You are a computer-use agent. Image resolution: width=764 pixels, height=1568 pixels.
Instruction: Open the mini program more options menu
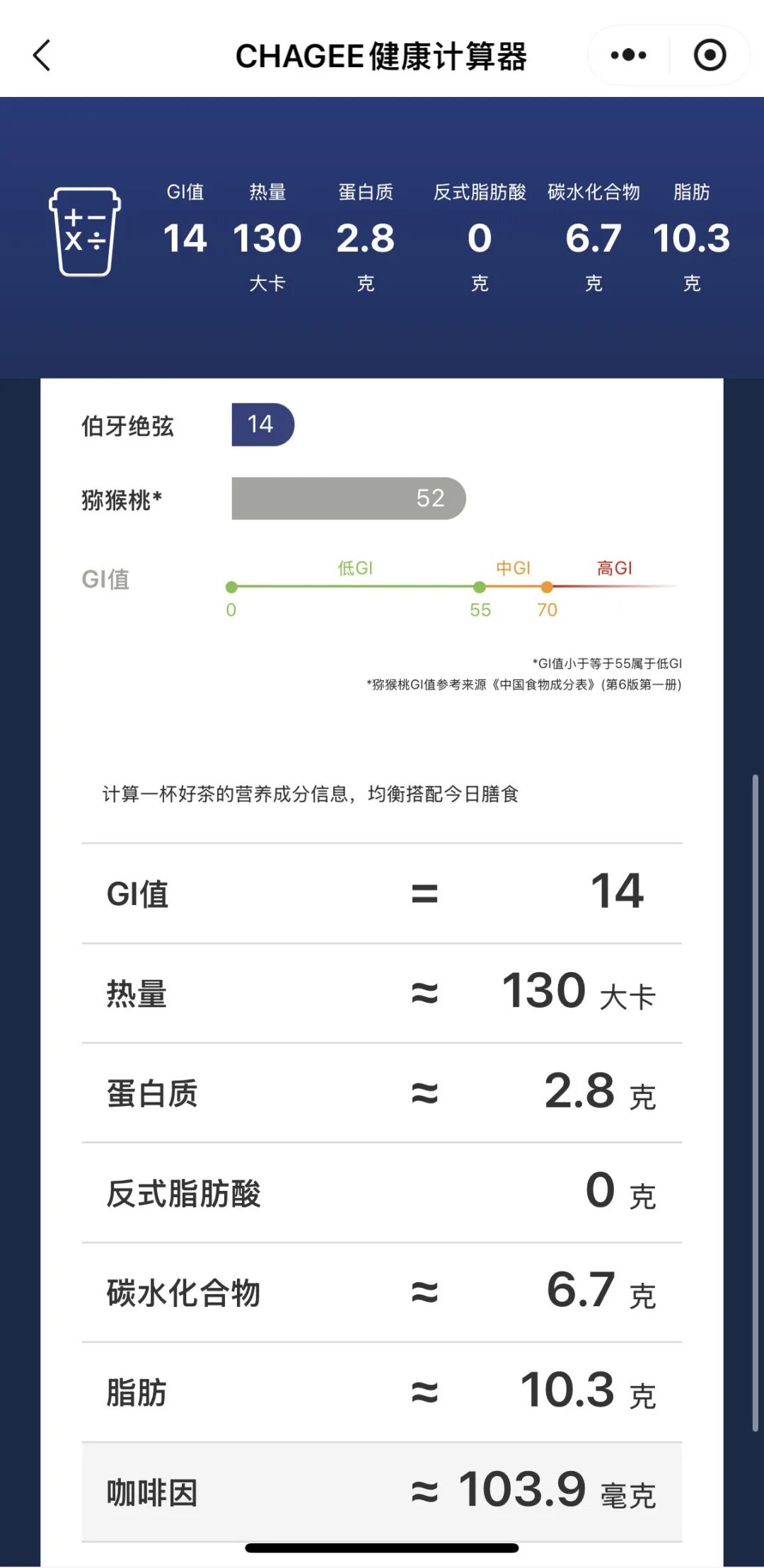point(628,55)
